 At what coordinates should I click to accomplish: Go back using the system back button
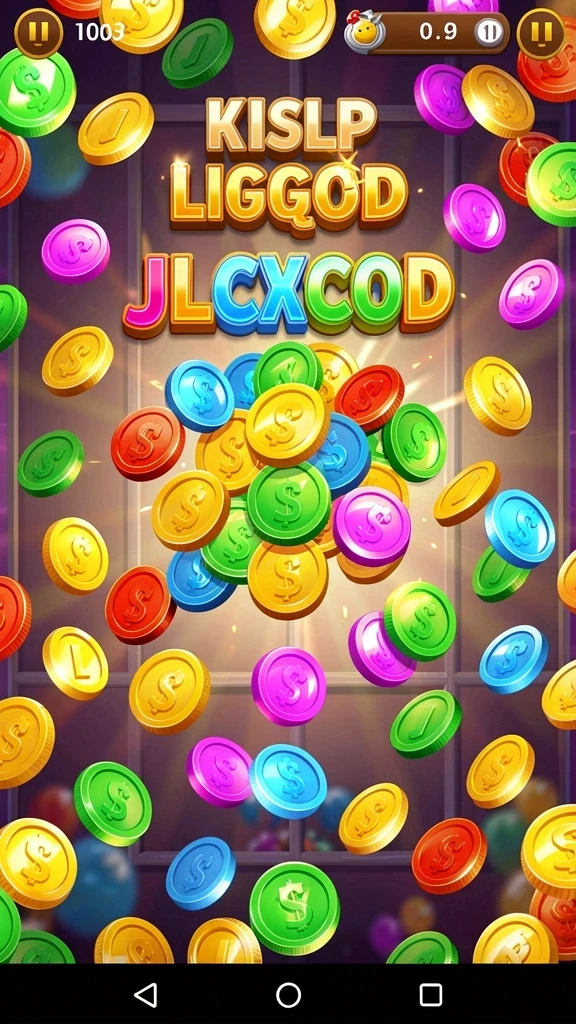[145, 995]
